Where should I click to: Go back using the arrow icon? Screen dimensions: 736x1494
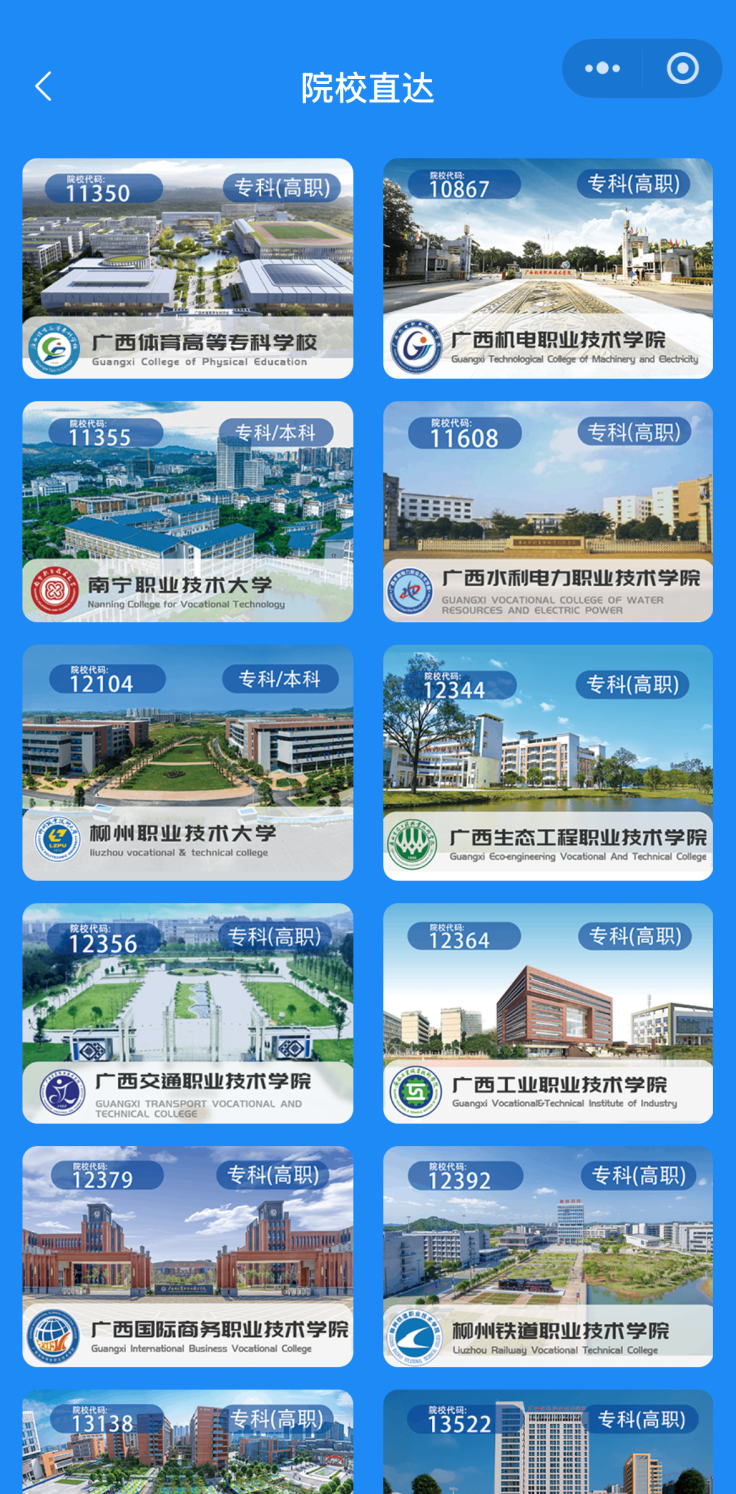(43, 87)
